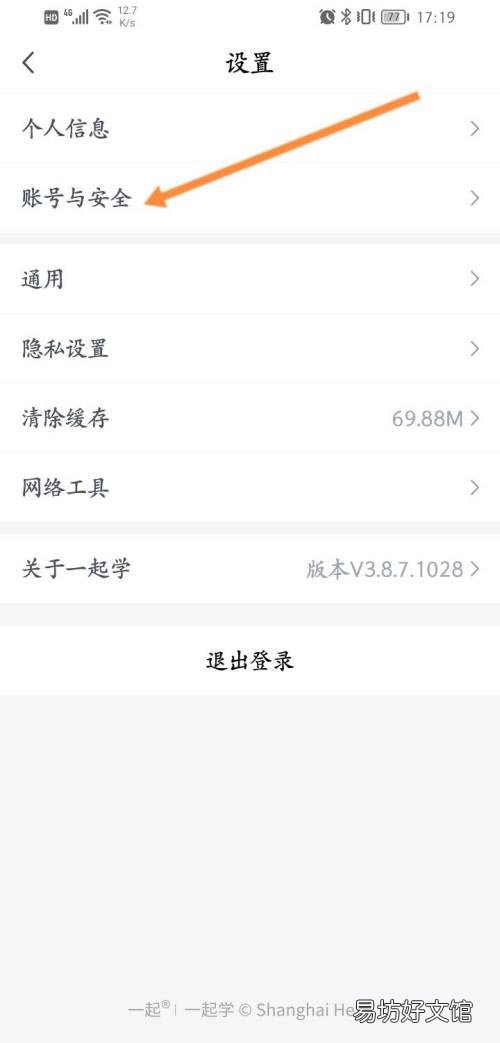Go back using the top-left arrow
The width and height of the screenshot is (500, 1043).
[x=28, y=63]
